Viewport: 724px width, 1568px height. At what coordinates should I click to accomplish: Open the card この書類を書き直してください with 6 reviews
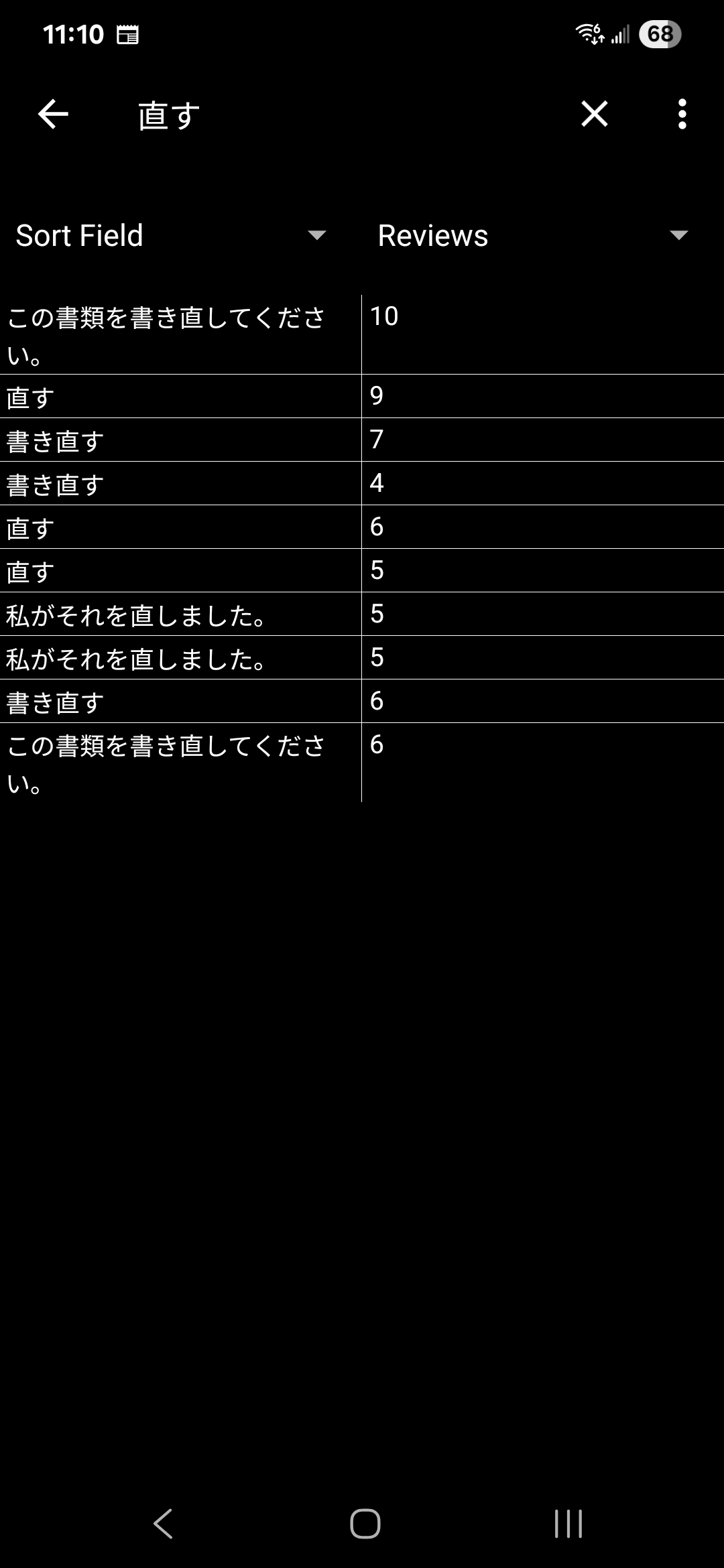pos(362,763)
